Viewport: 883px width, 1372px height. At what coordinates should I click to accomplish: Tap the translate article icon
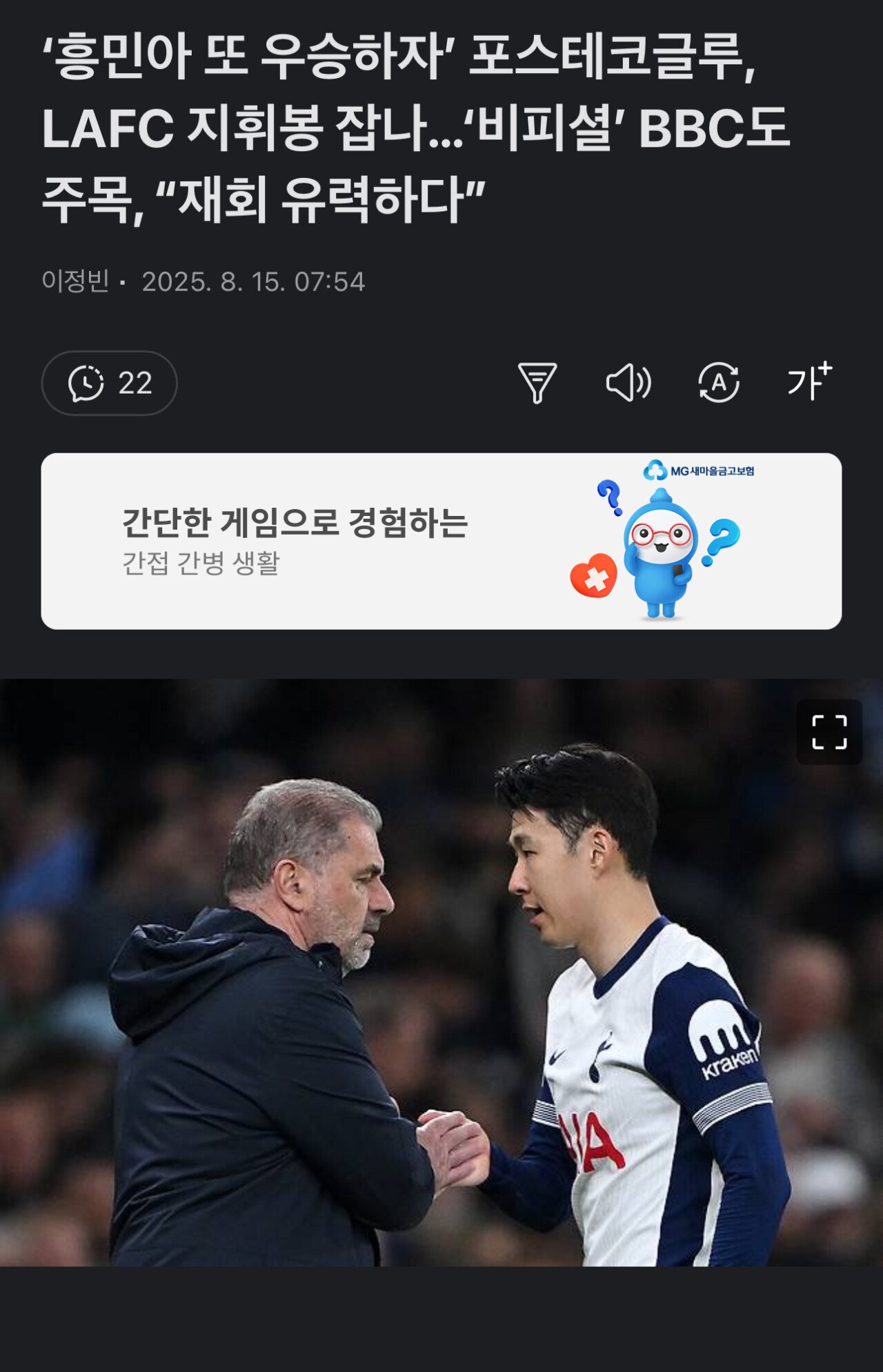(718, 382)
